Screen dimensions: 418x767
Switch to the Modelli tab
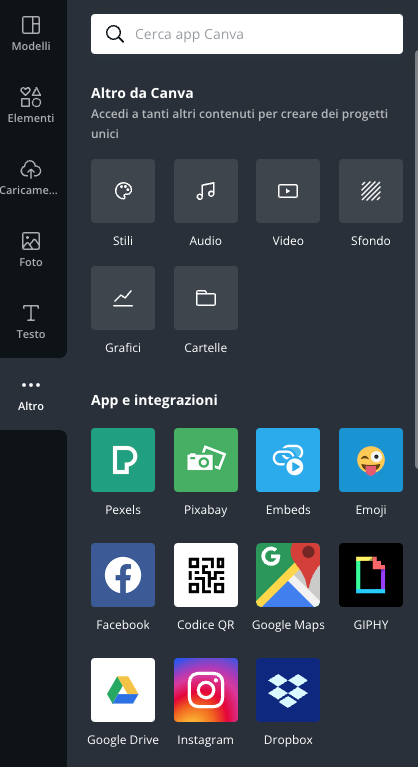tap(31, 33)
